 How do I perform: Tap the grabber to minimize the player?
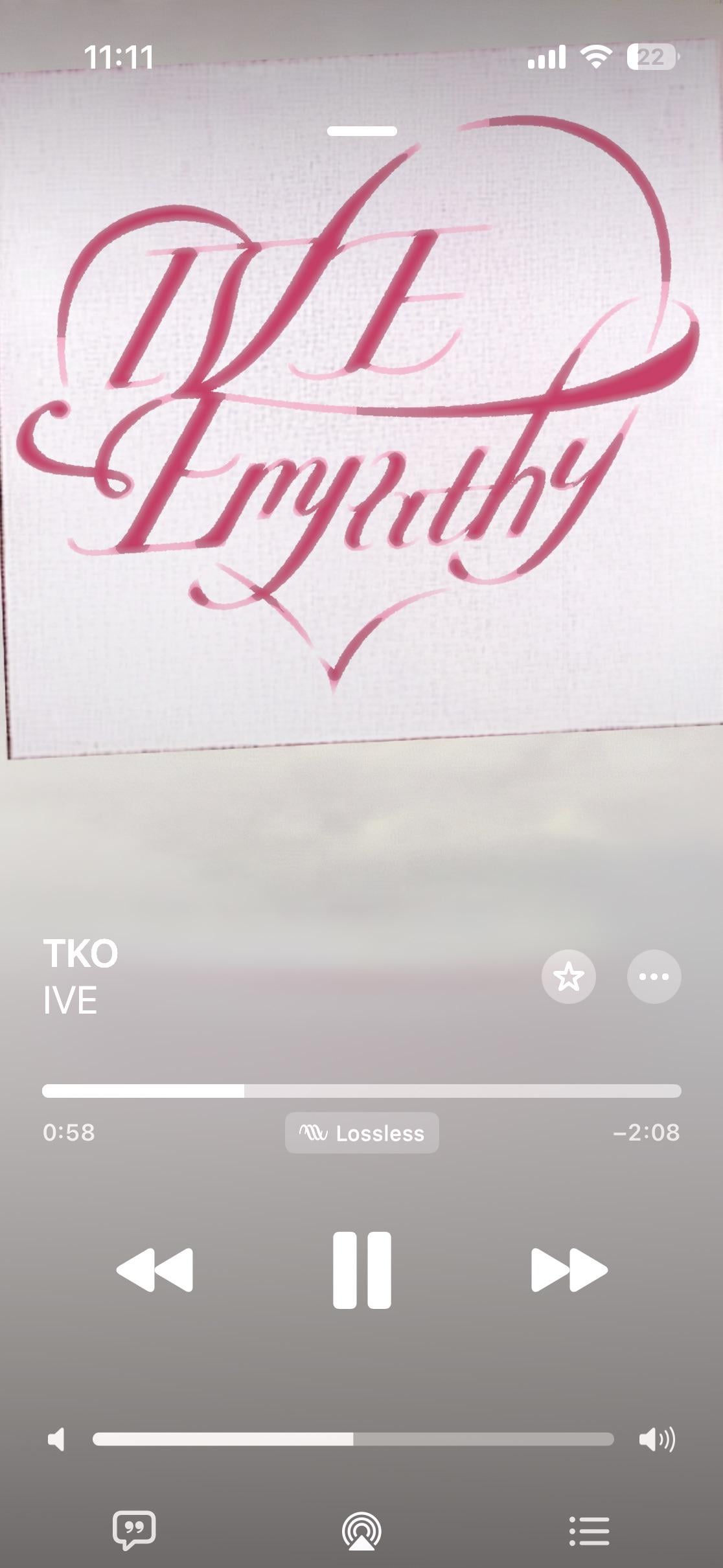361,131
